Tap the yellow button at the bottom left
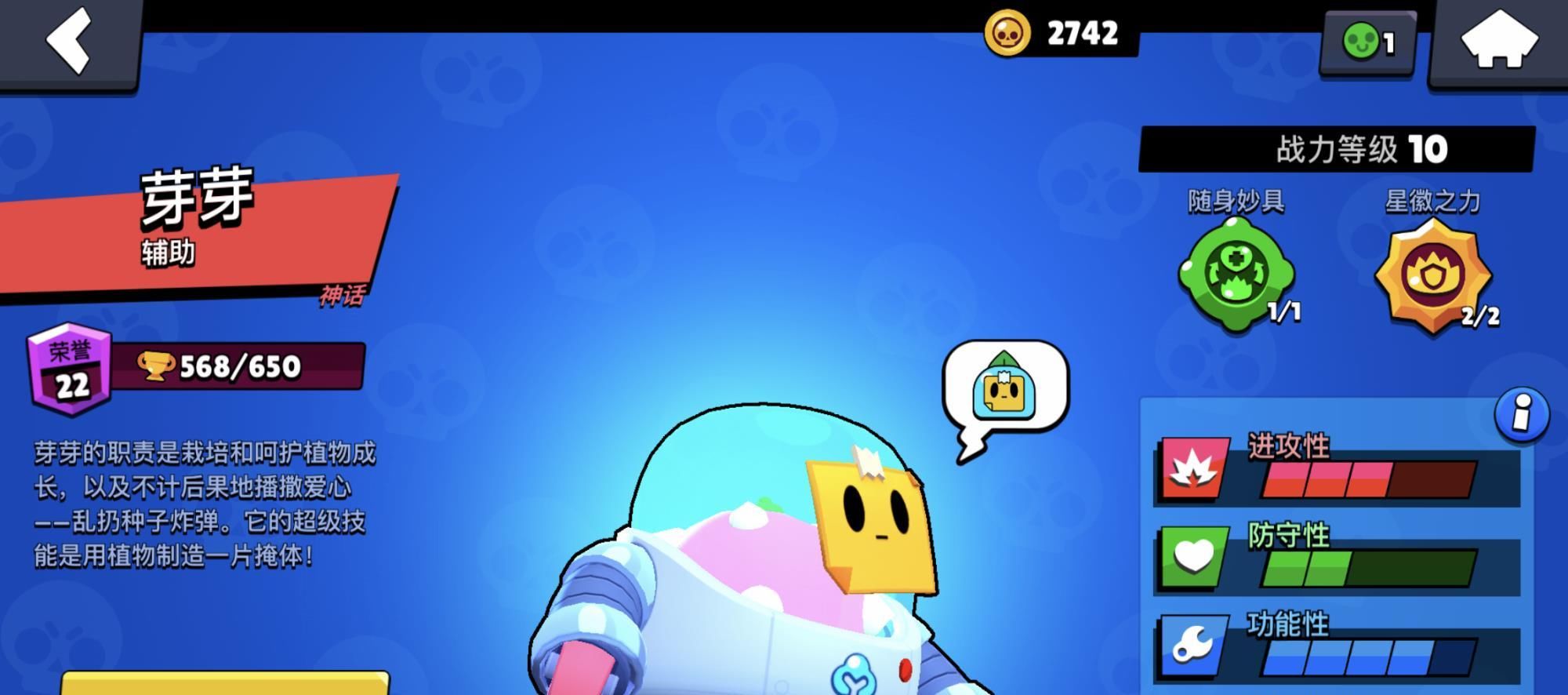The image size is (1568, 695). pyautogui.click(x=225, y=682)
